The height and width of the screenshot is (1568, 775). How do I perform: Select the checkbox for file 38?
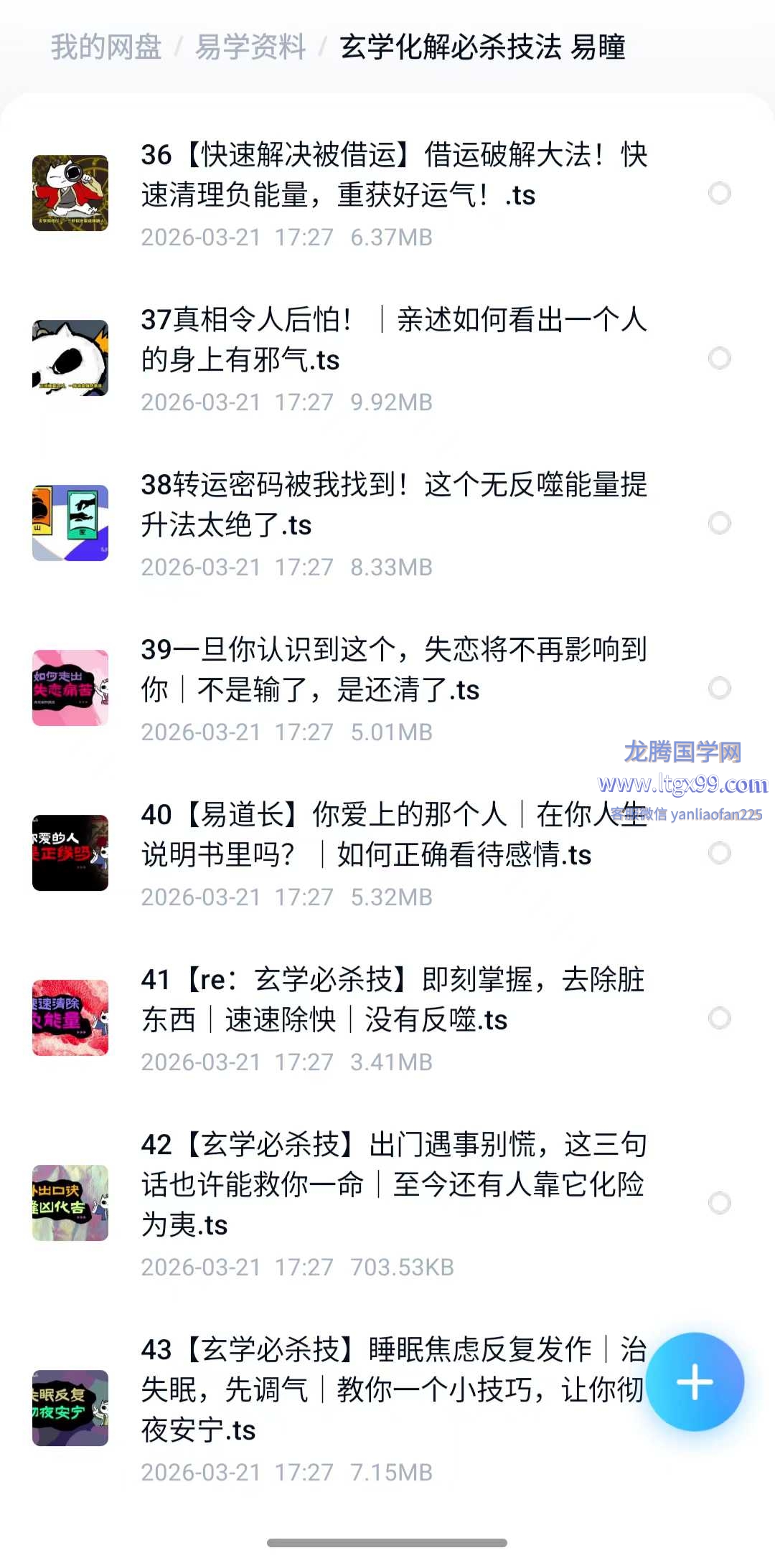(x=719, y=523)
